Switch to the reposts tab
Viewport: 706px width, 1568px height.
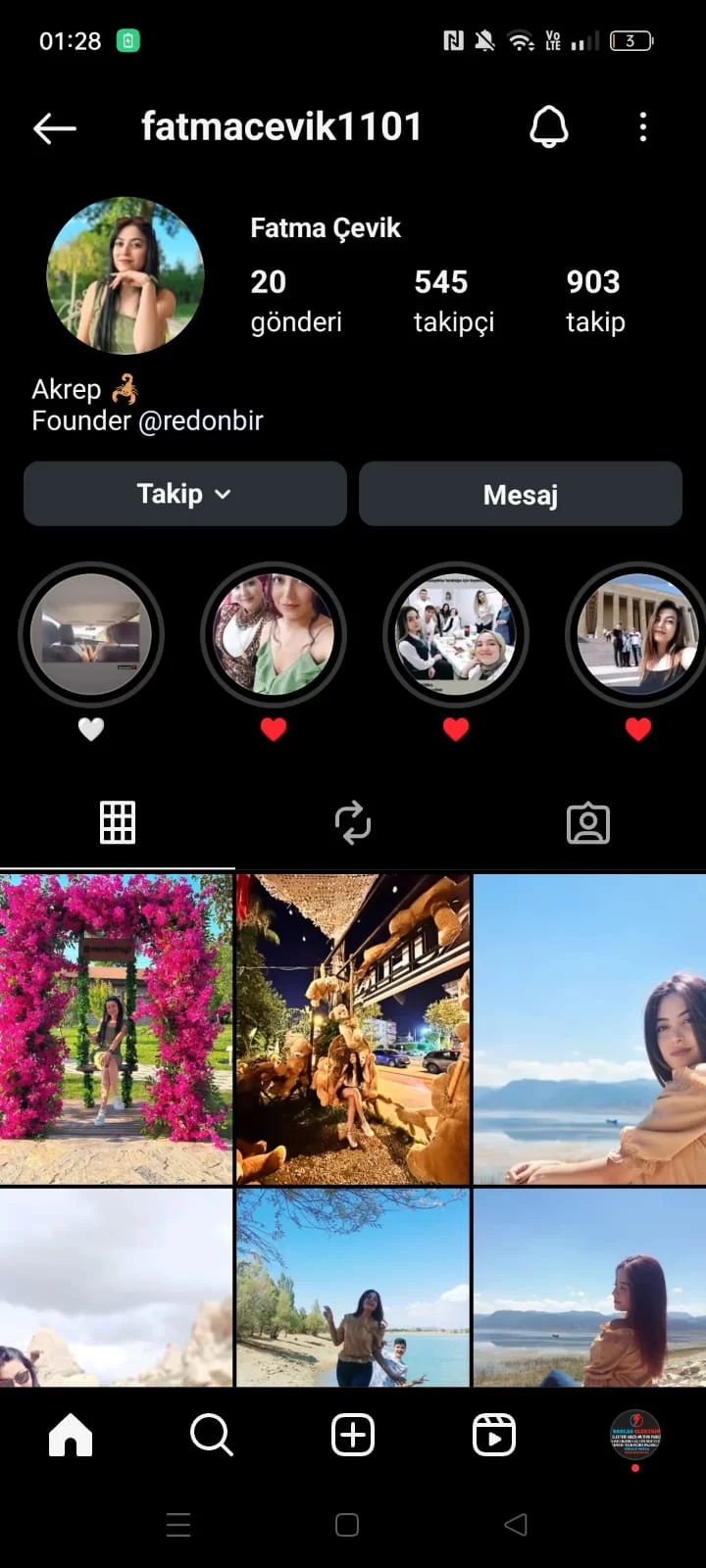[x=353, y=822]
